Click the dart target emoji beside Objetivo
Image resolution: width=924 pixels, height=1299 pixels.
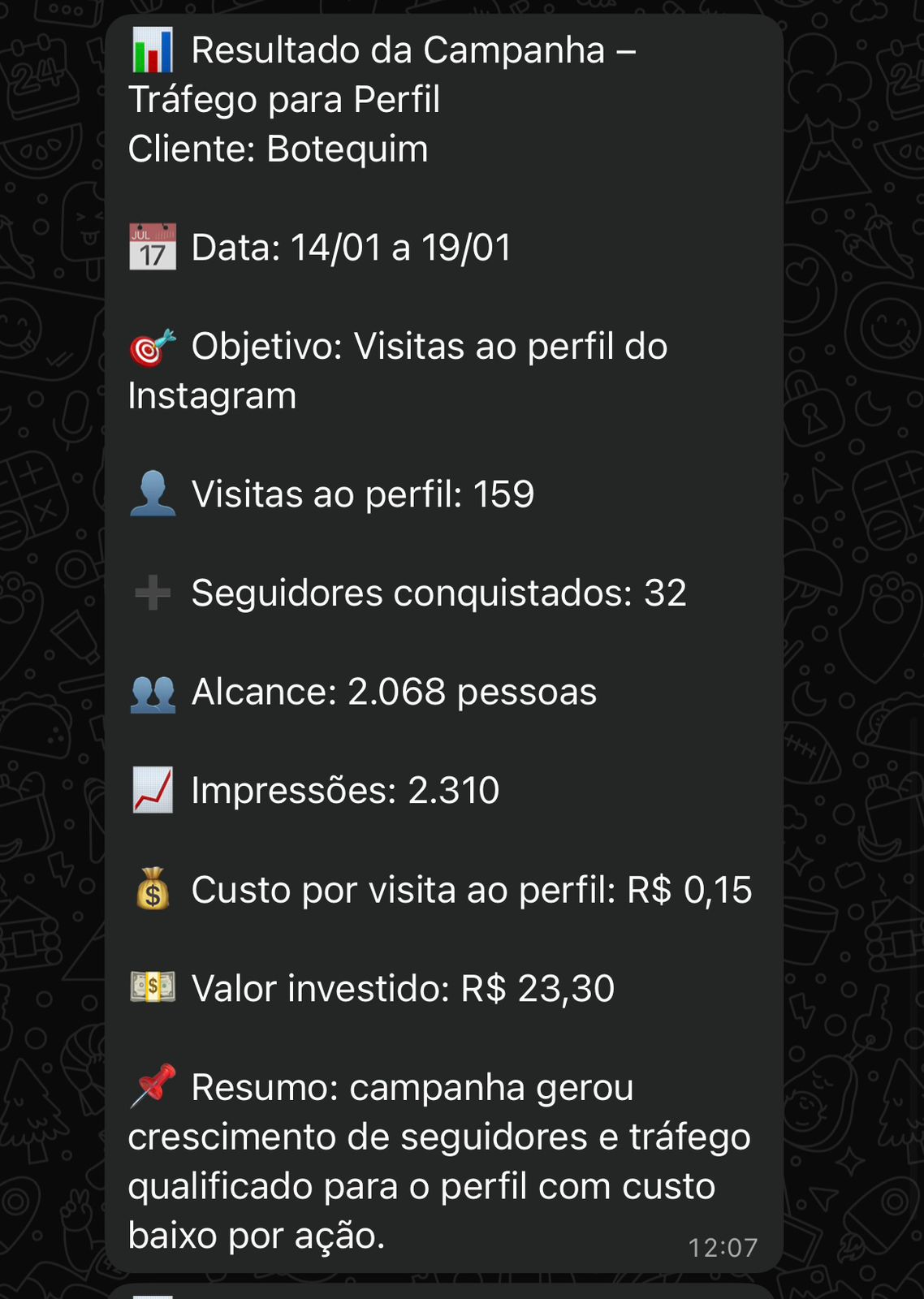(x=149, y=346)
